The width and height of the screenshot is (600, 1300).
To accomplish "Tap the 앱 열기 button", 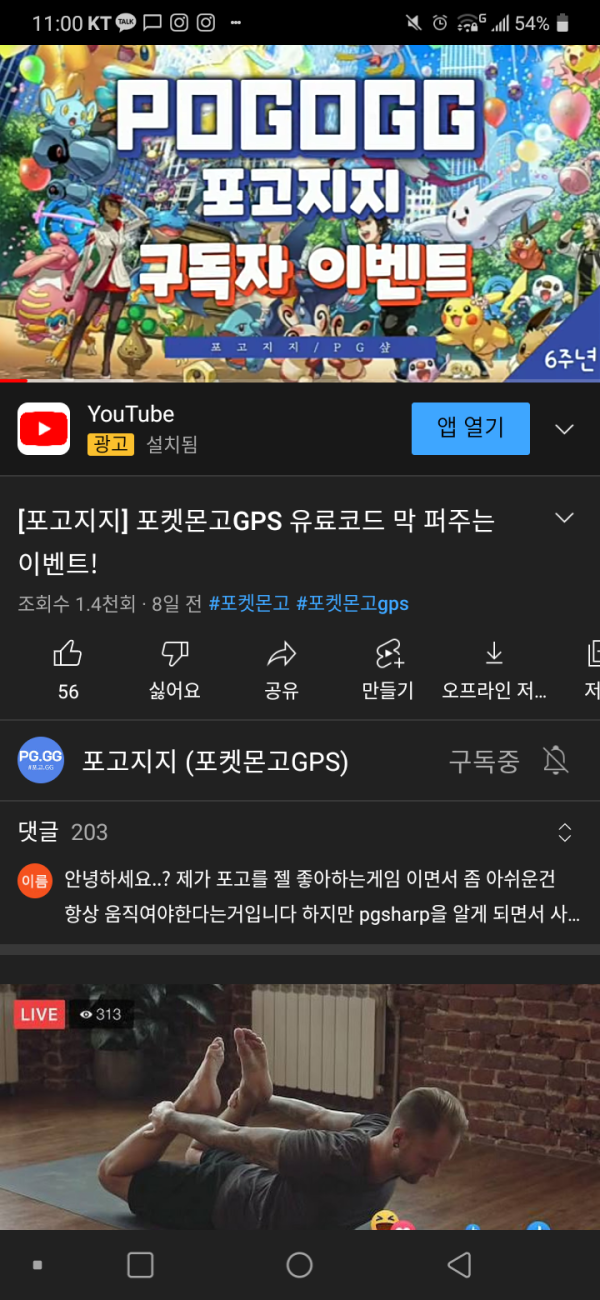I will [470, 429].
